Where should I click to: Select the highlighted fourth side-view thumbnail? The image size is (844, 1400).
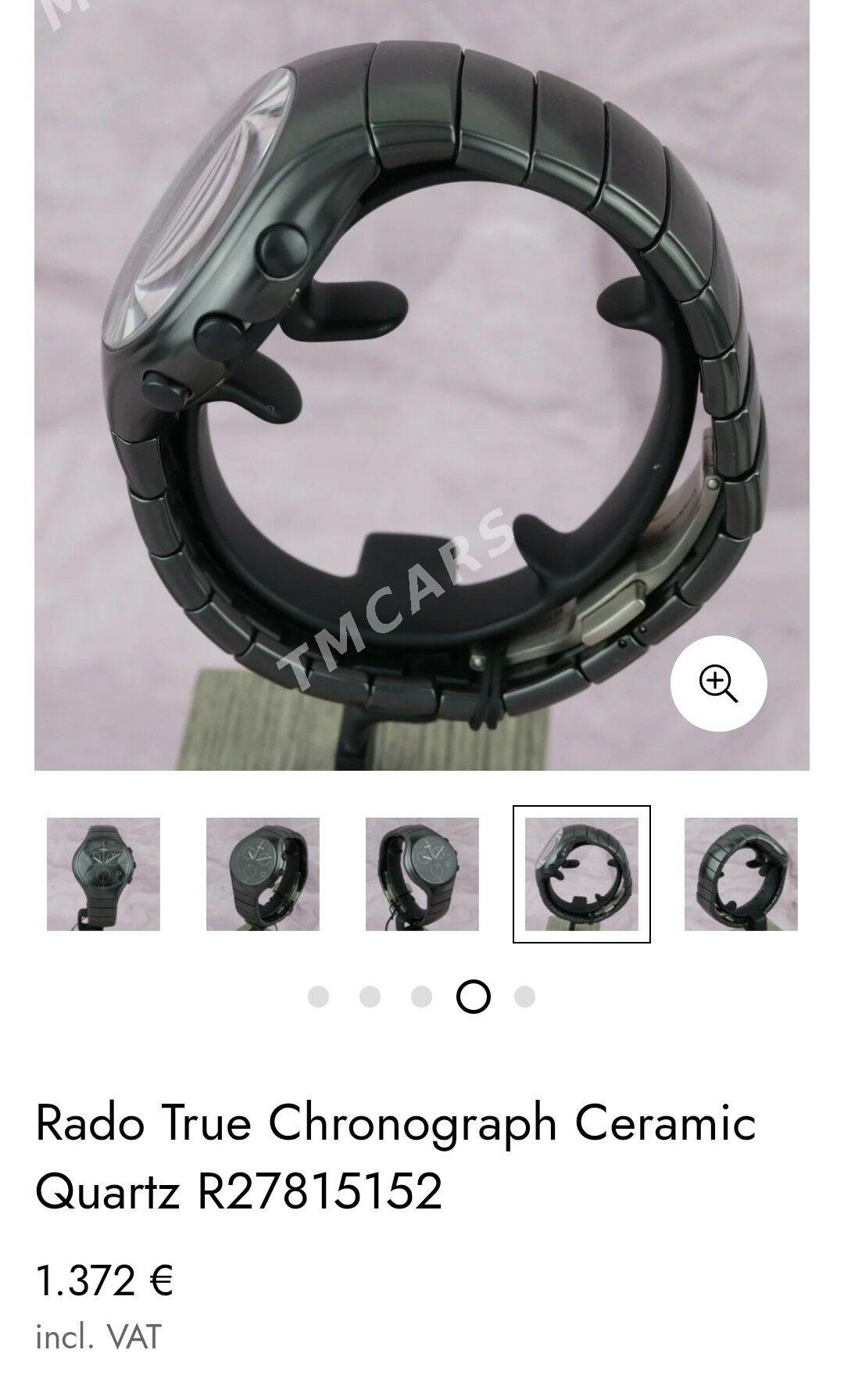click(x=581, y=874)
